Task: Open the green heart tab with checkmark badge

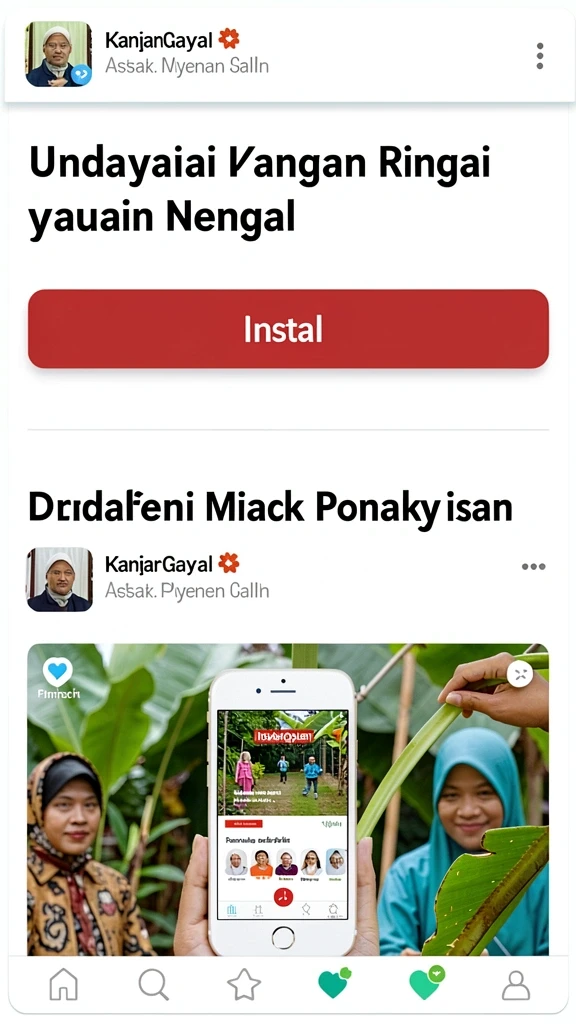Action: [x=426, y=984]
